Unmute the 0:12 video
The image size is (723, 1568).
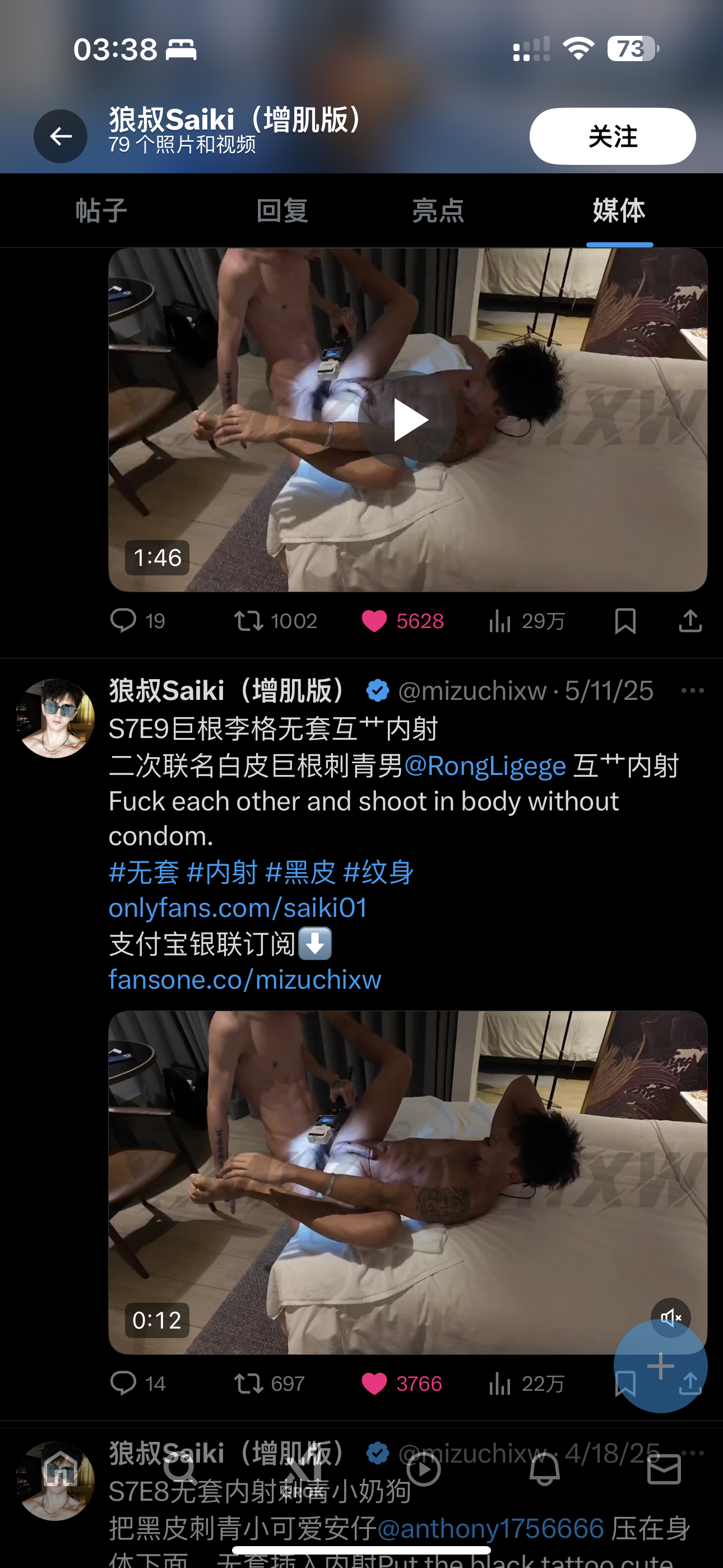click(x=671, y=1318)
